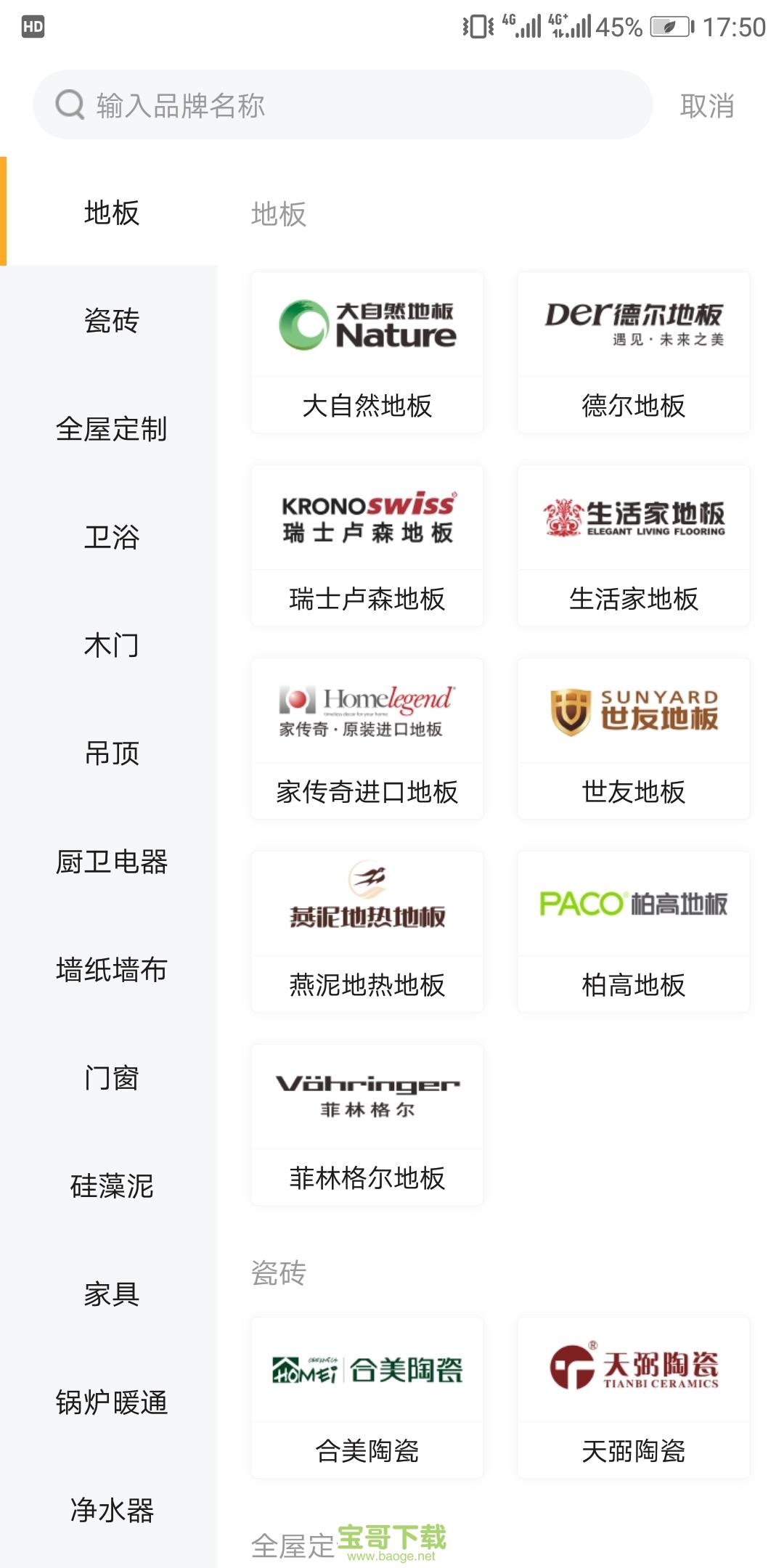Open the Homelegend 家传奇 brand logo
Image resolution: width=784 pixels, height=1568 pixels.
(x=367, y=711)
